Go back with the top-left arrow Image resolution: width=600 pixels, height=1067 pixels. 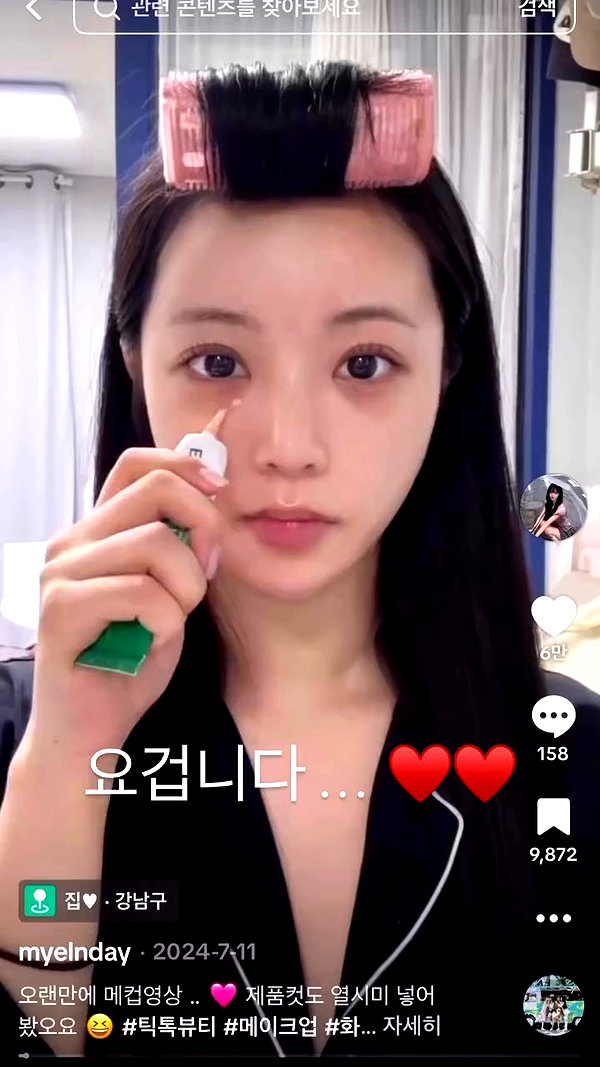click(33, 9)
